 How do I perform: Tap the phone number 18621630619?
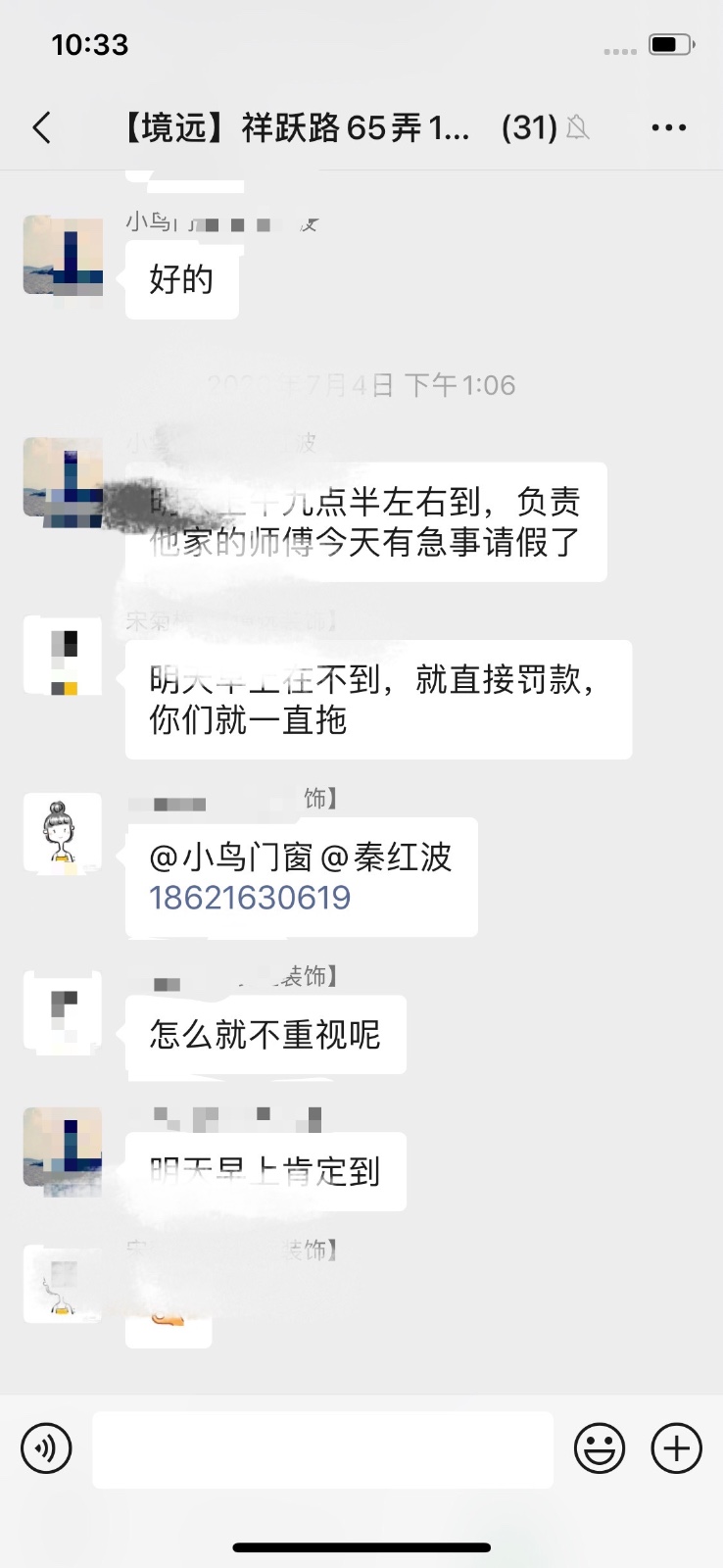tap(250, 898)
